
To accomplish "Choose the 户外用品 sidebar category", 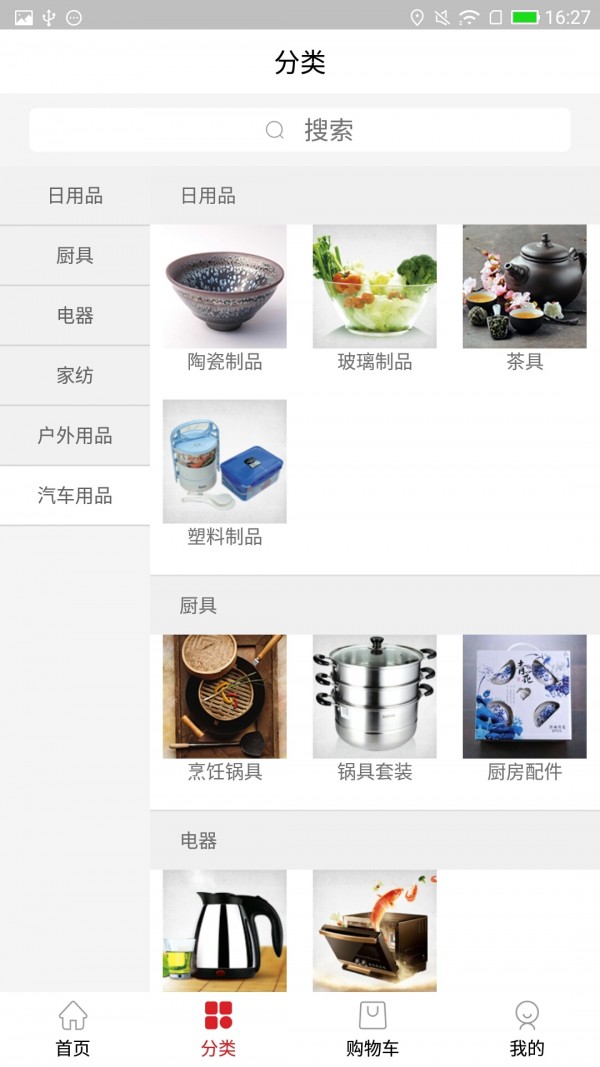I will point(75,436).
